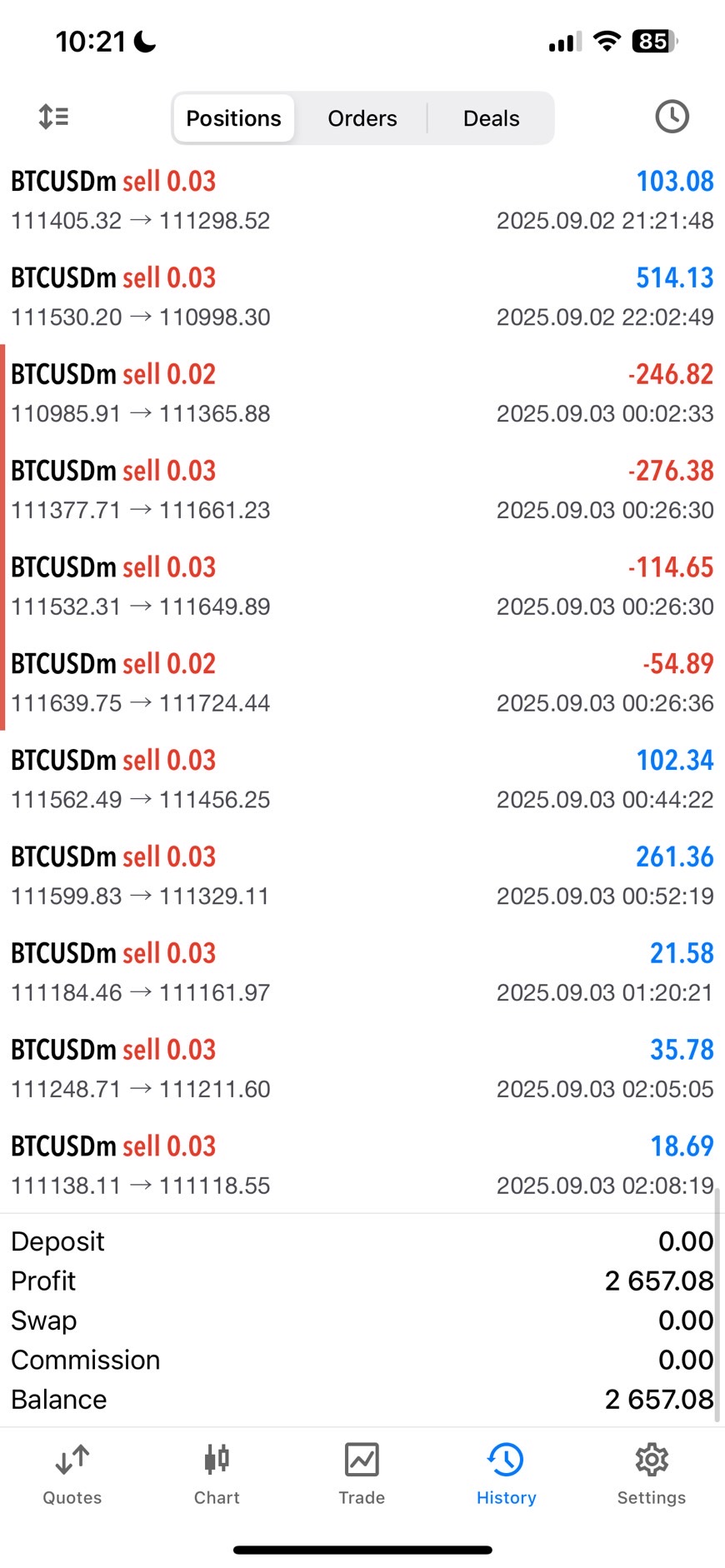
Task: Expand the position with profit 18.69
Action: click(362, 1166)
